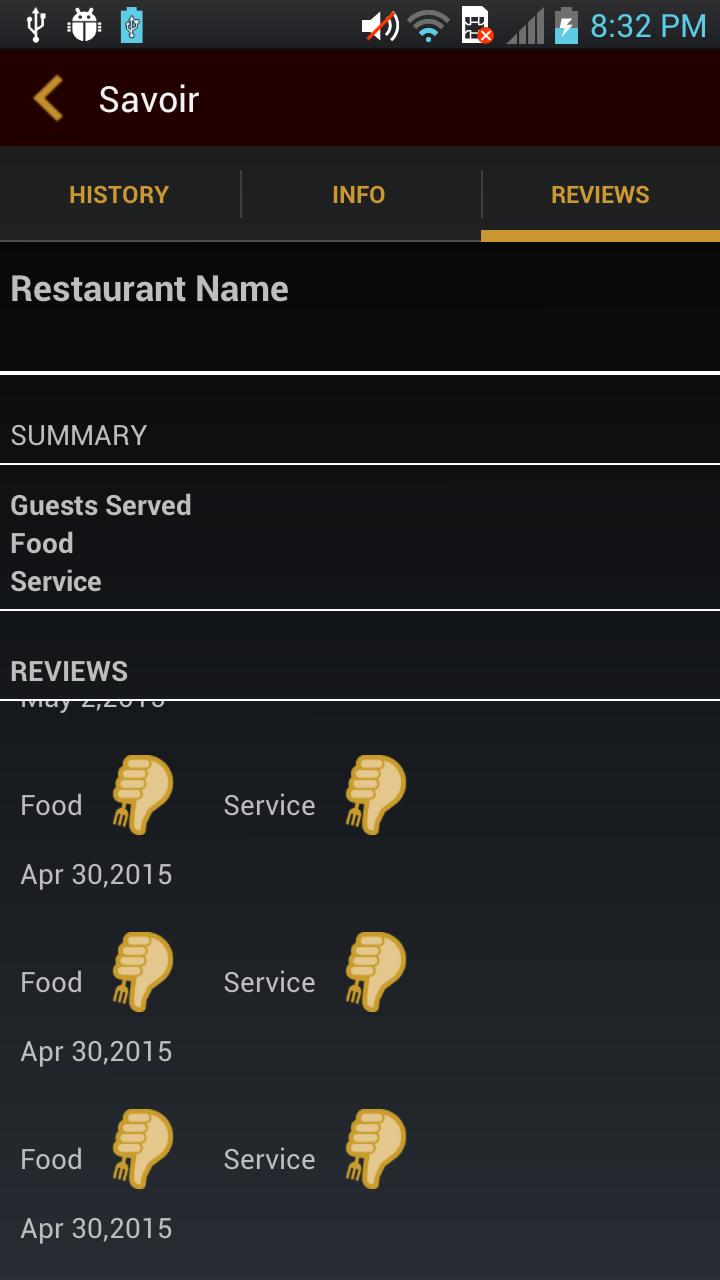Switch to the History tab
This screenshot has height=1280, width=720.
point(119,194)
